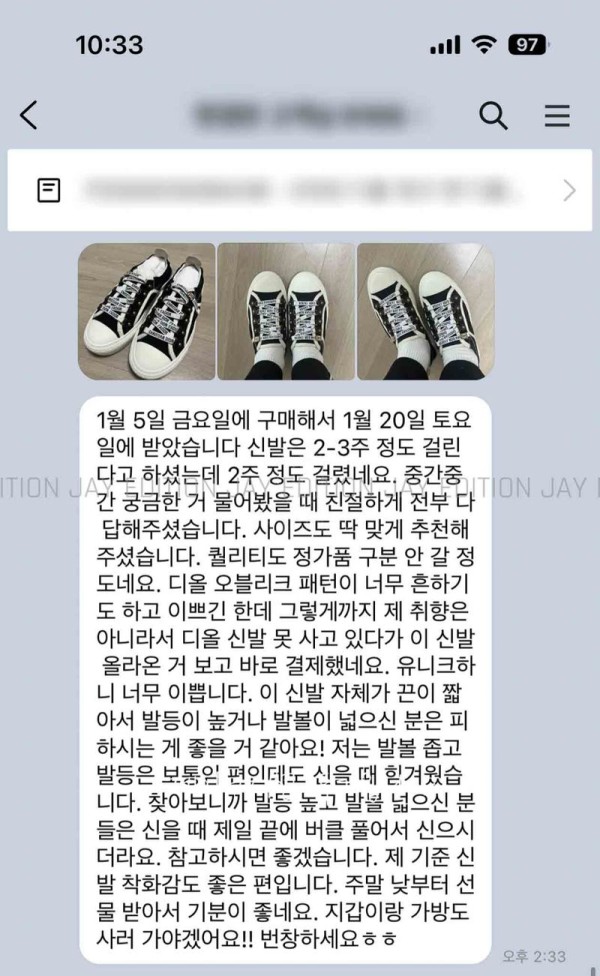View the middle photo of worn sneakers

(x=286, y=311)
